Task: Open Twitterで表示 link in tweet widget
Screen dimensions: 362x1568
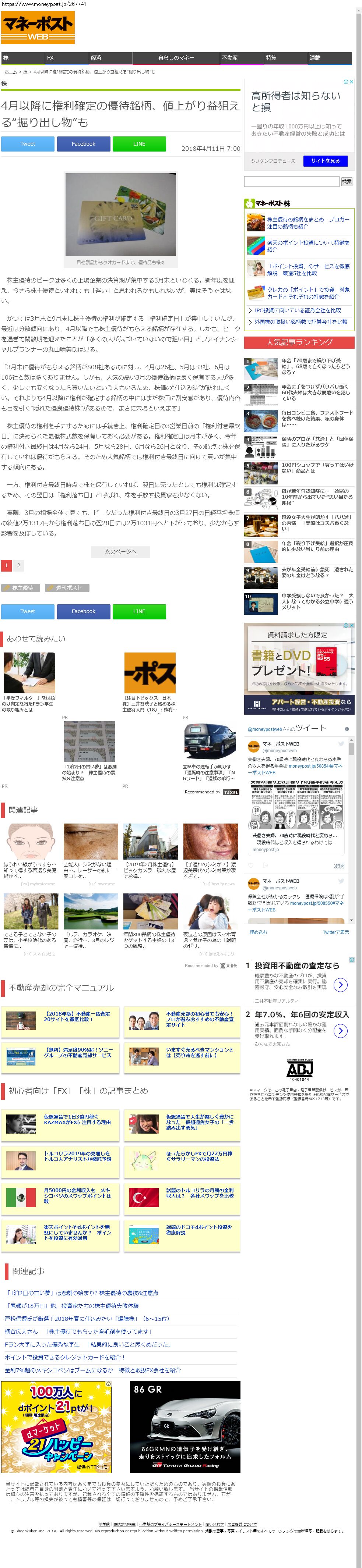Action: [x=335, y=932]
